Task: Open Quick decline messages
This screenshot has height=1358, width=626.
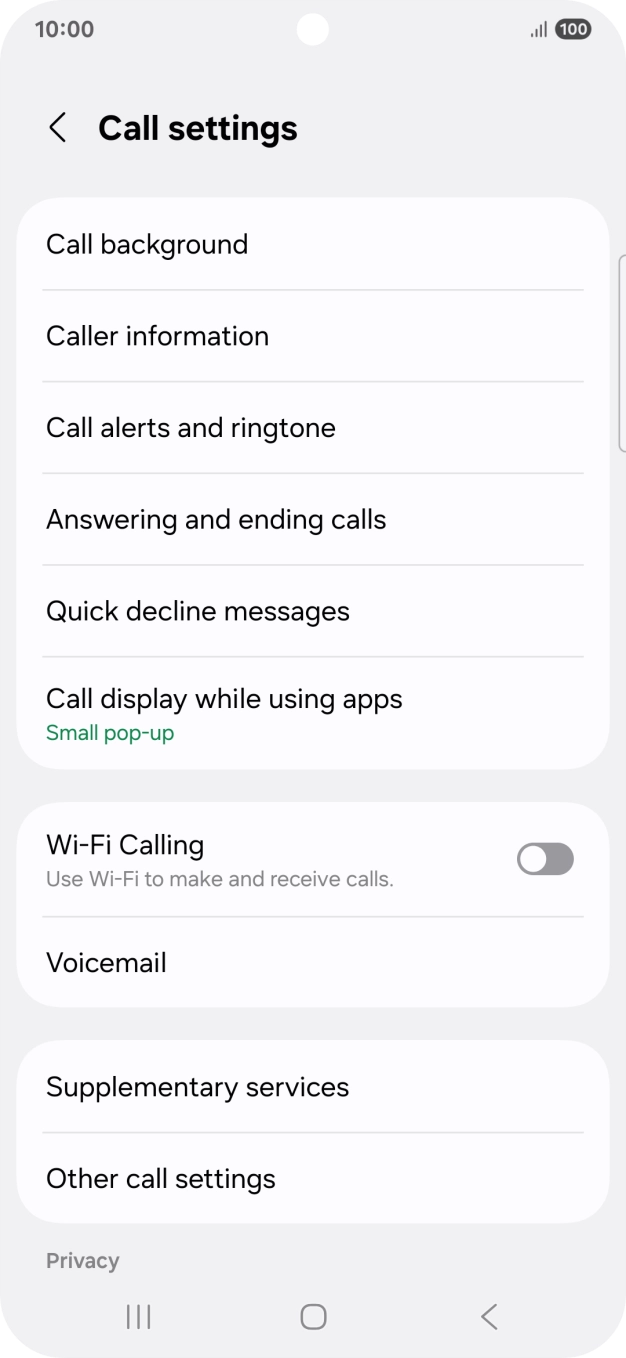Action: [312, 611]
